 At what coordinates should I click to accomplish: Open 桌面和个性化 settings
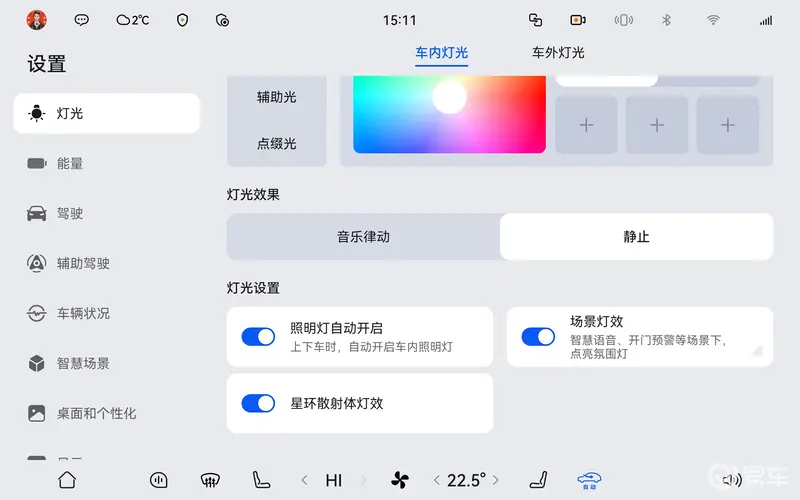(96, 413)
